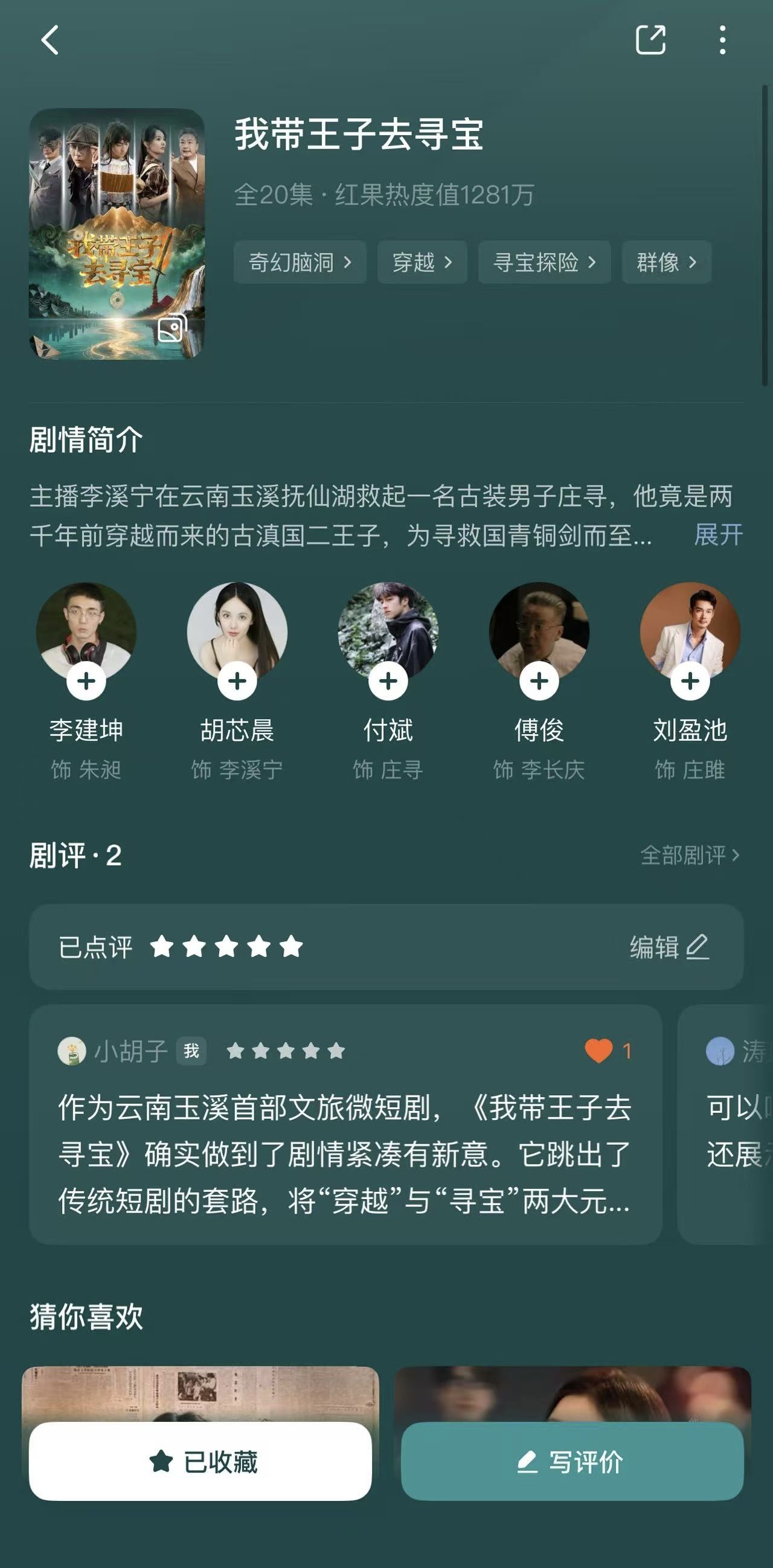Go back using the top-left arrow
This screenshot has height=1568, width=773.
pyautogui.click(x=50, y=40)
